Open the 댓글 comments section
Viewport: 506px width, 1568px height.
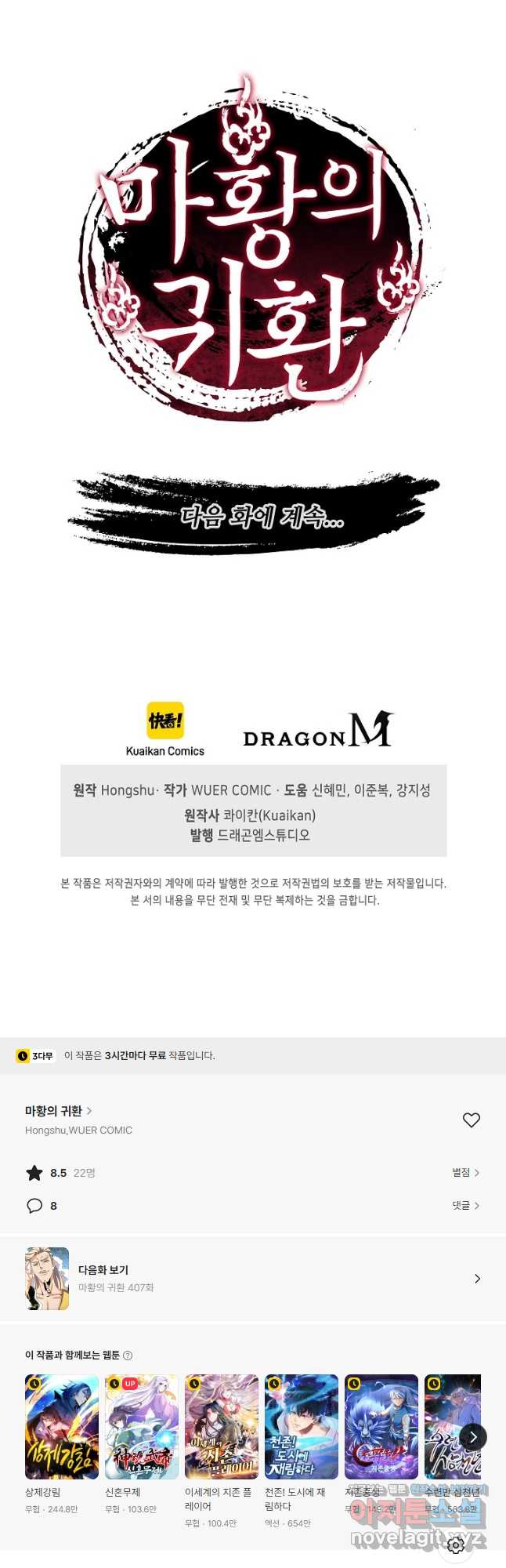pos(465,1205)
